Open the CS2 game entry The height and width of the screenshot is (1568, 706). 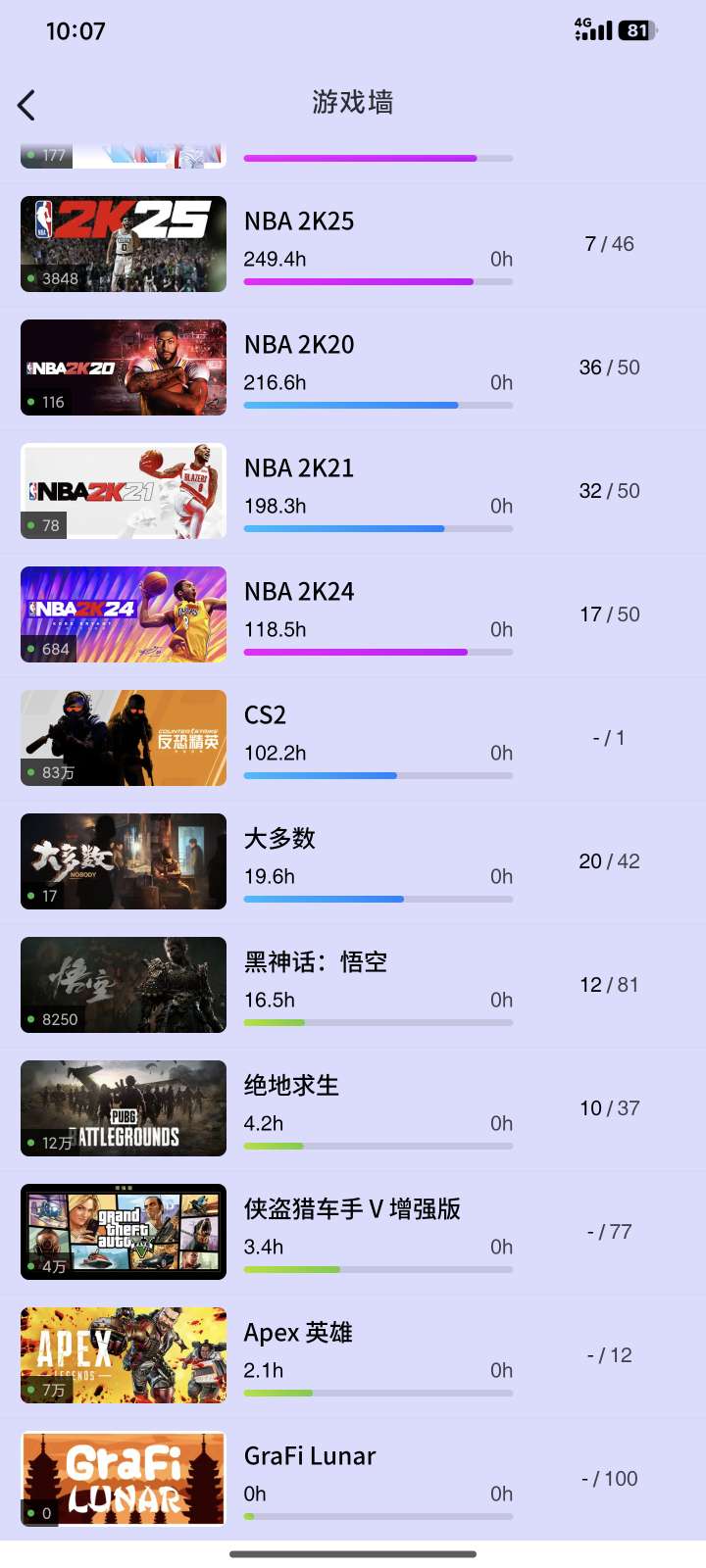click(x=353, y=738)
